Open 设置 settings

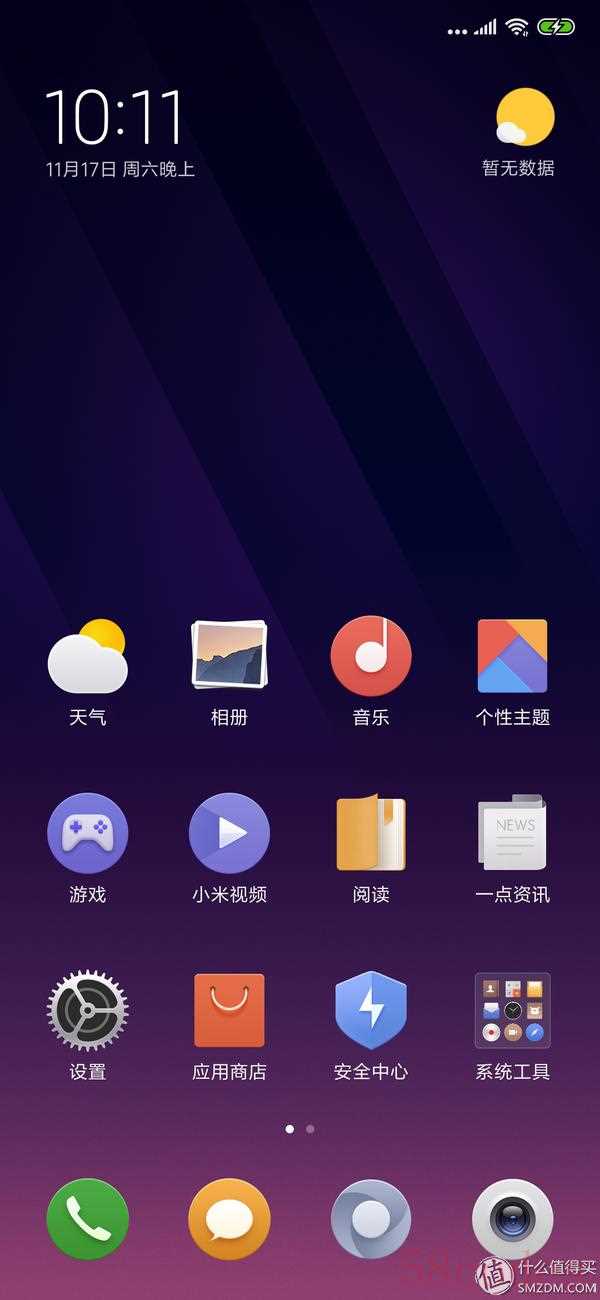click(x=88, y=1010)
